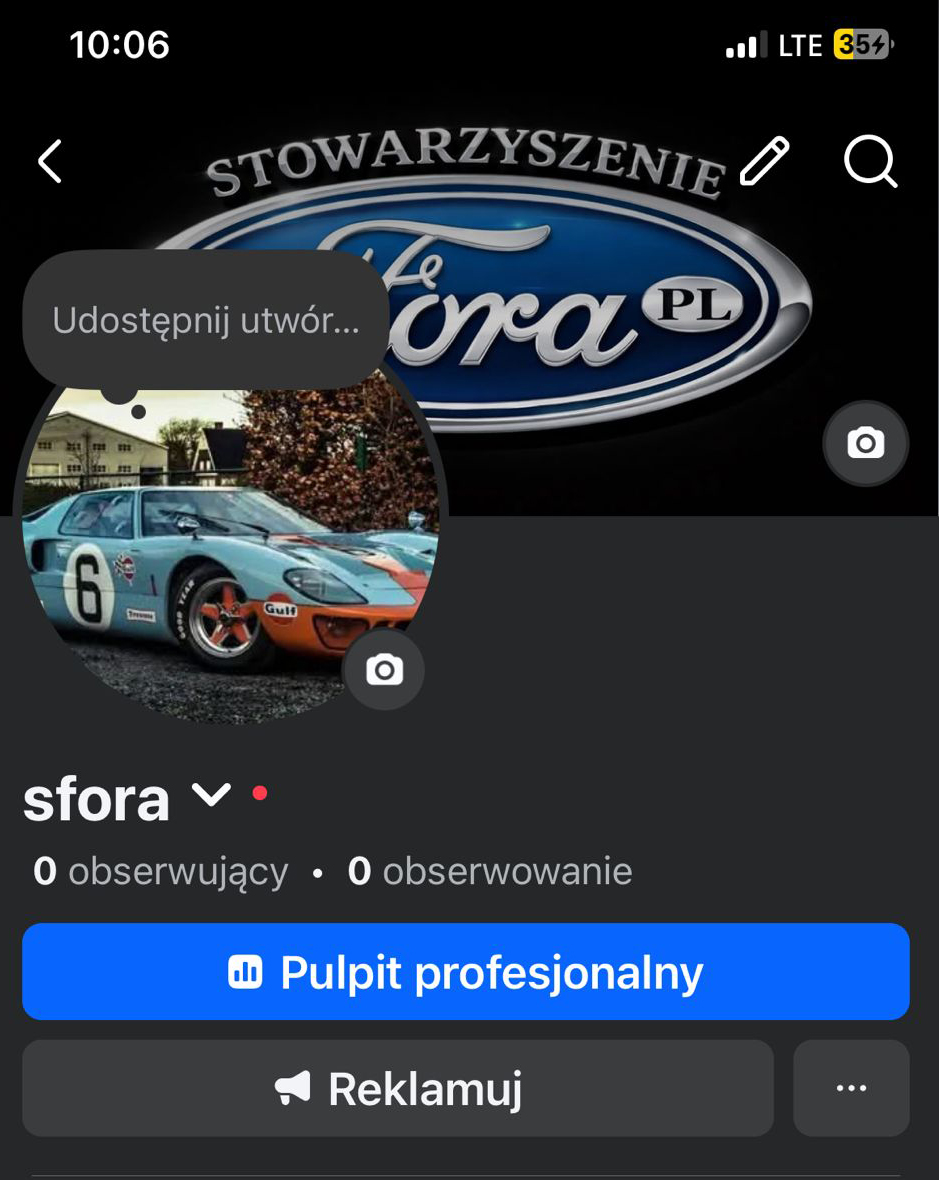Change the profile picture via camera icon

384,670
